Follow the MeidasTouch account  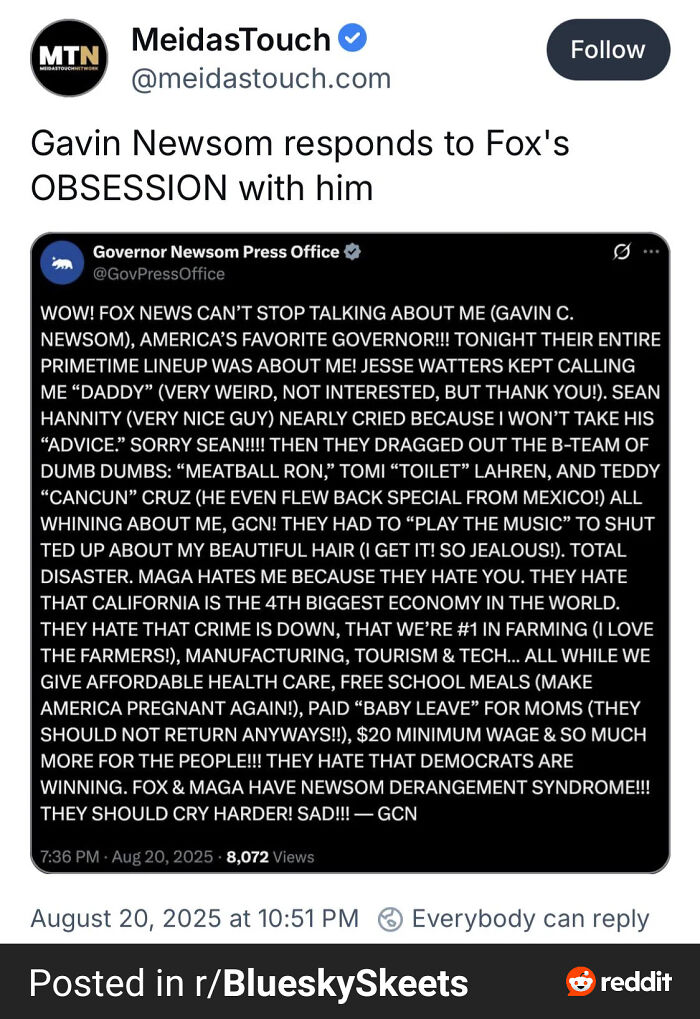click(x=608, y=50)
